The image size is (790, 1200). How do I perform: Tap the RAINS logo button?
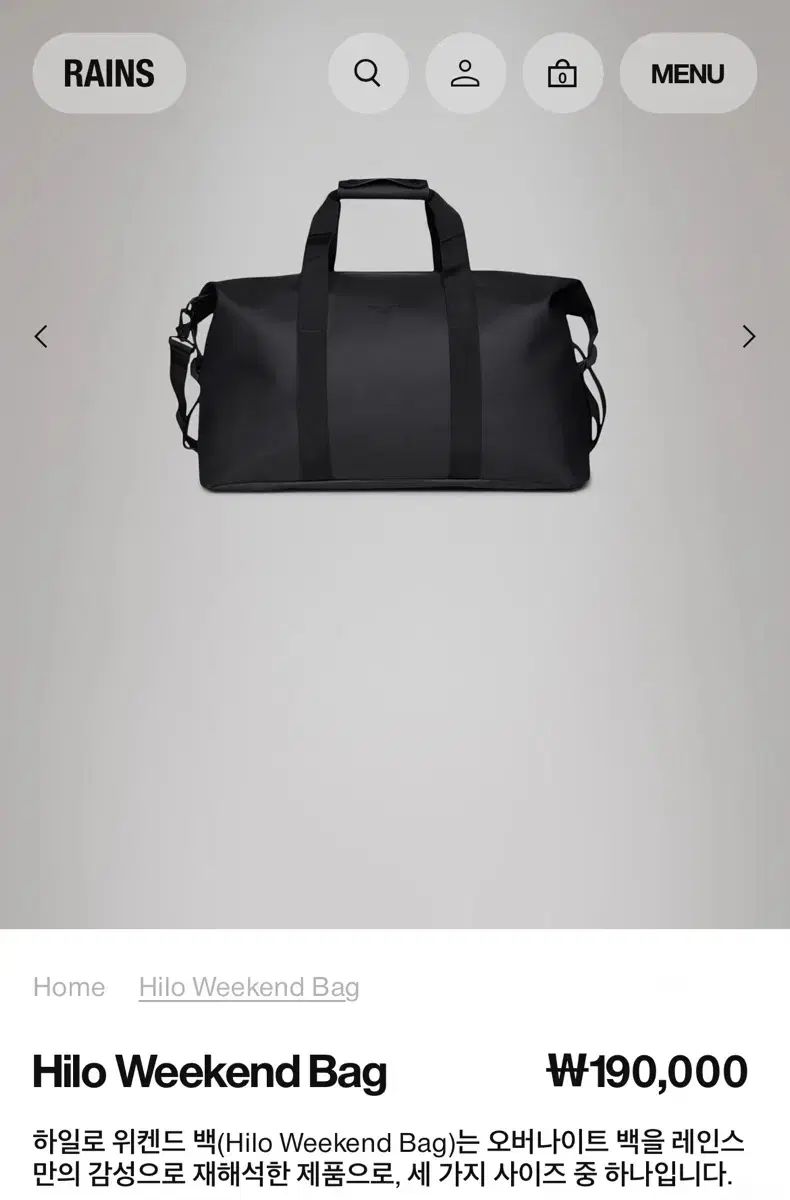[109, 73]
